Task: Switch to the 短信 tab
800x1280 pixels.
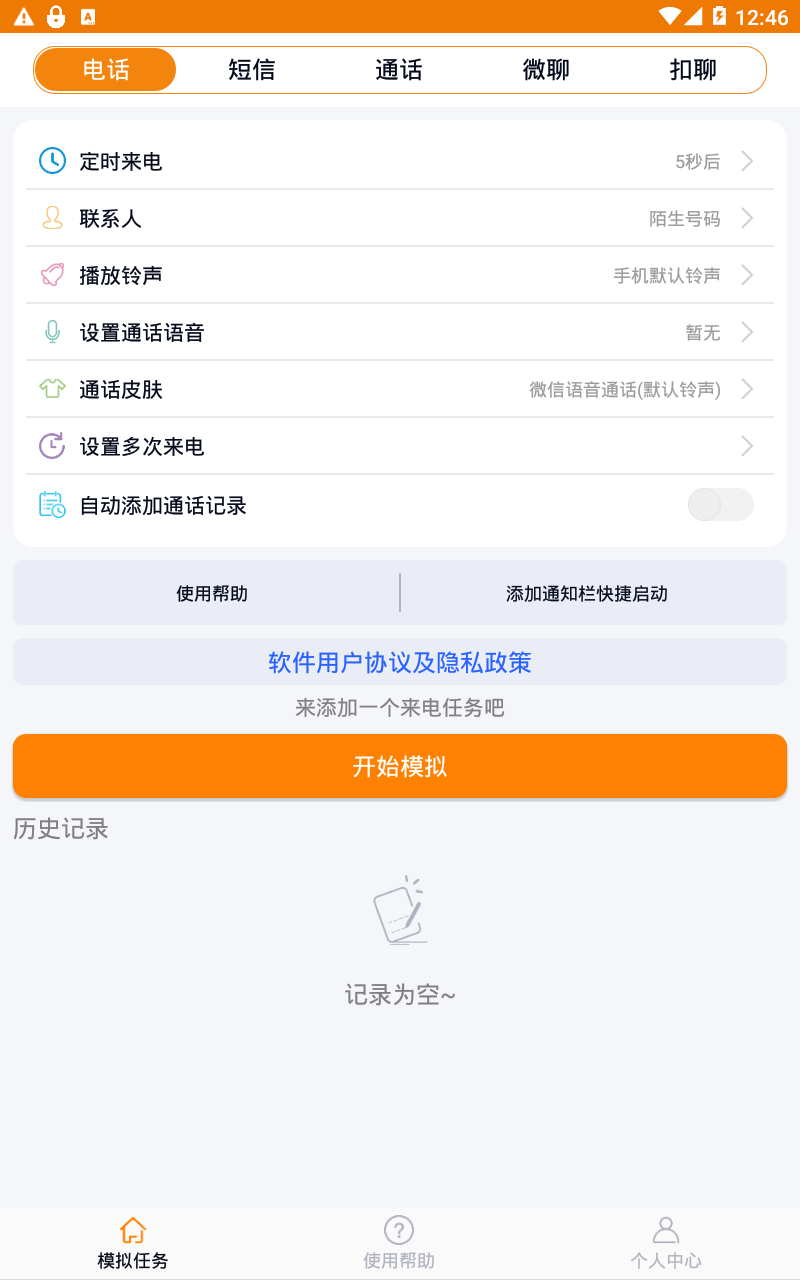Action: pos(252,70)
